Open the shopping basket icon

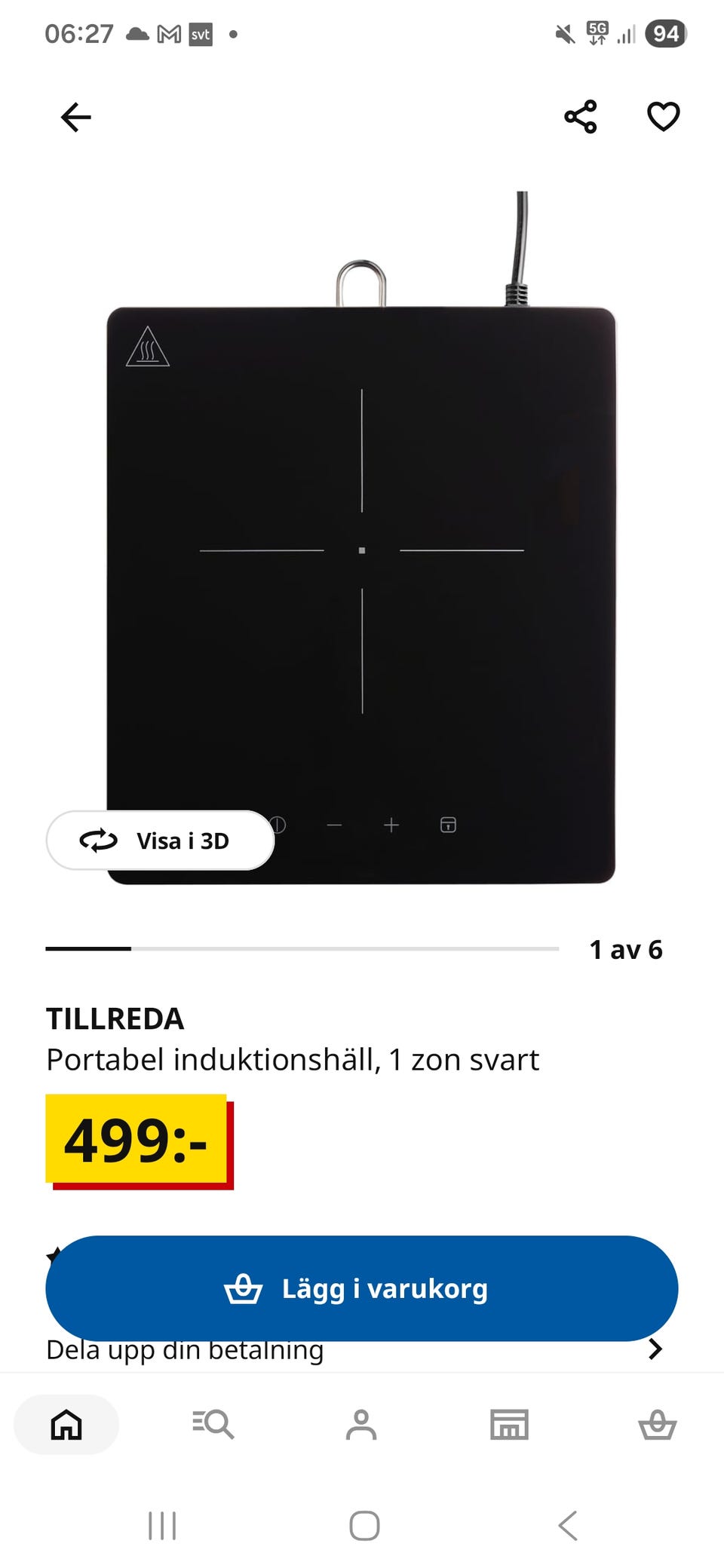pyautogui.click(x=658, y=1425)
